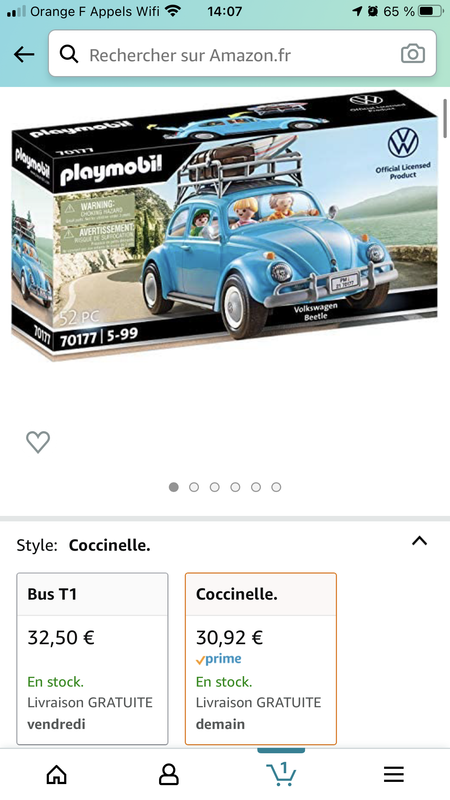The width and height of the screenshot is (450, 800).
Task: Open the hamburger menu tab
Action: (x=393, y=774)
